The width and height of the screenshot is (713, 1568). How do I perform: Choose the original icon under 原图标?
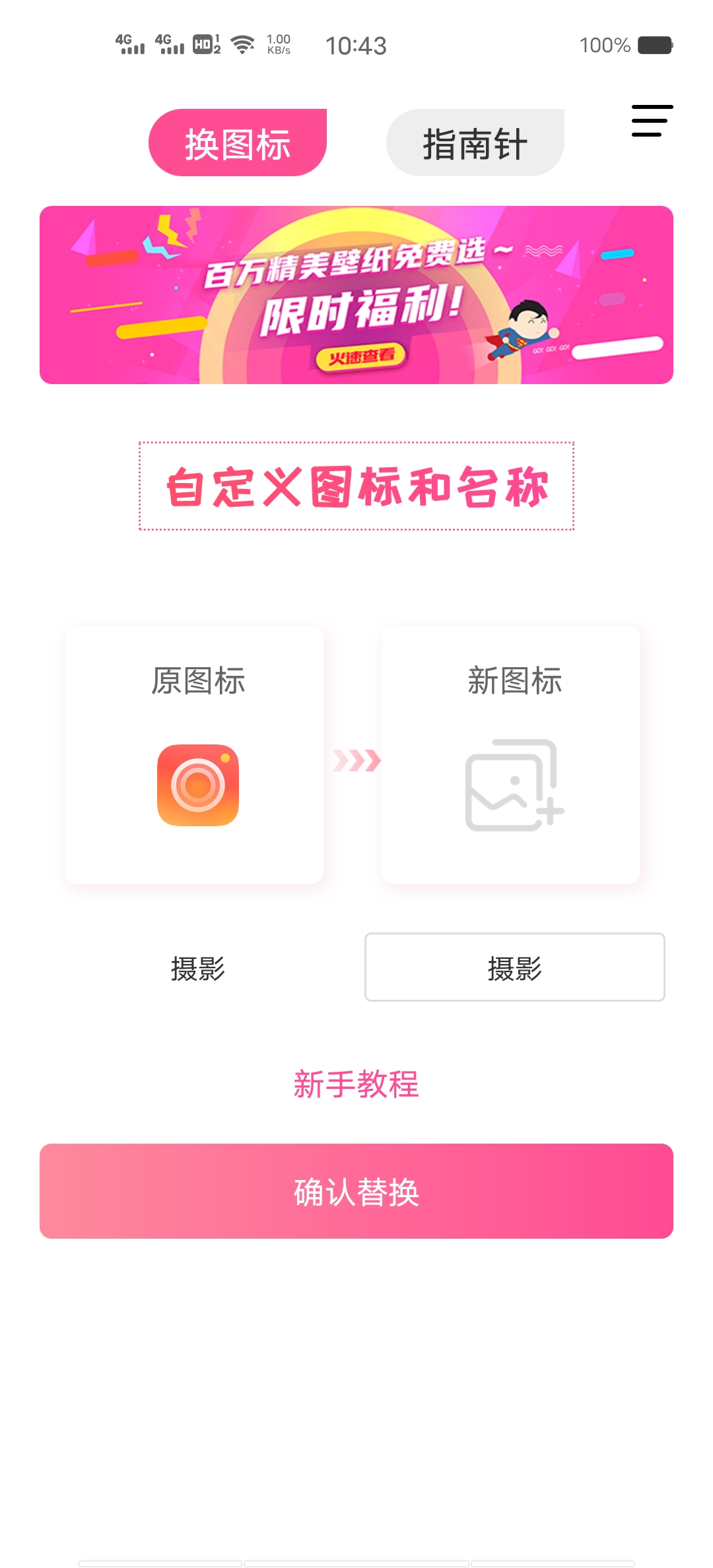tap(197, 785)
